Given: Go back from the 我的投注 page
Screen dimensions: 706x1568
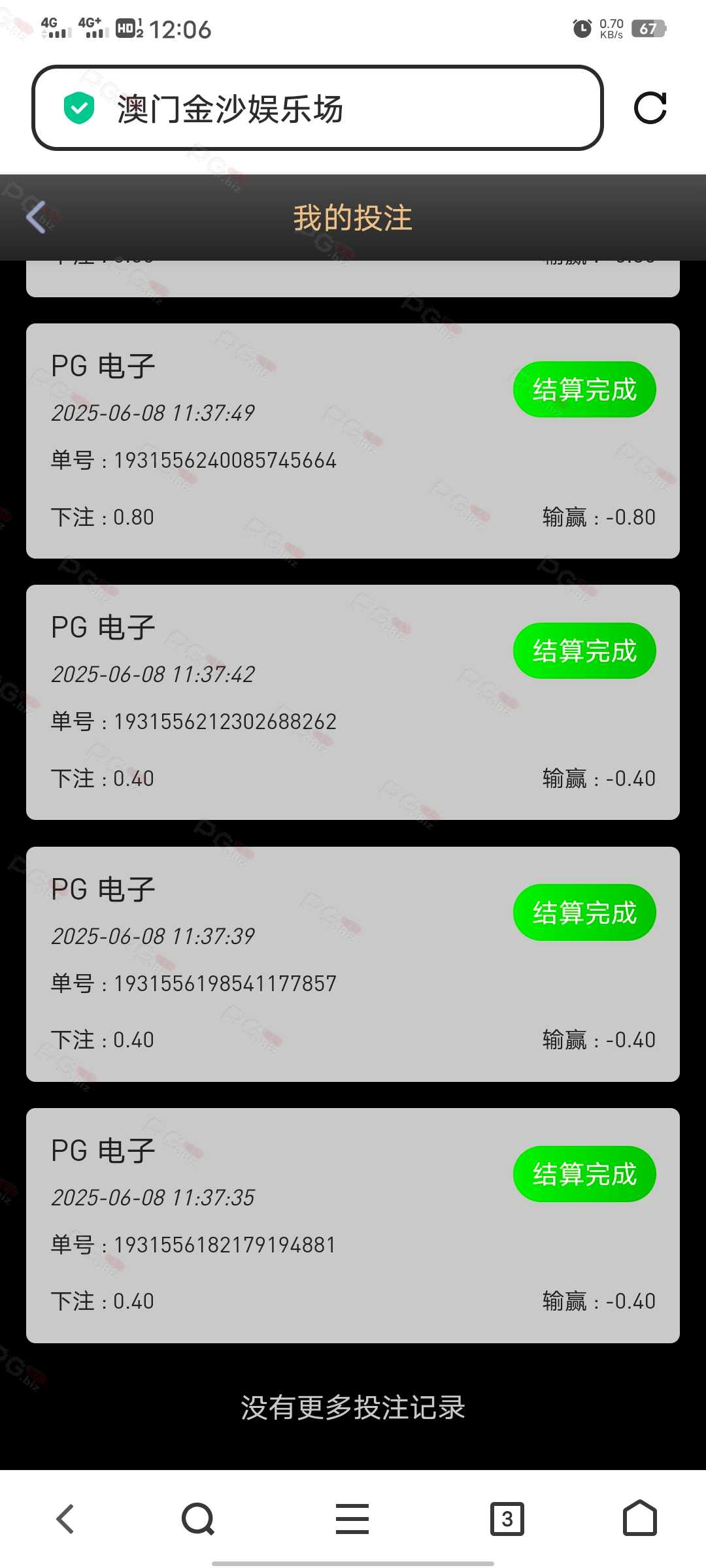Looking at the screenshot, I should [37, 217].
